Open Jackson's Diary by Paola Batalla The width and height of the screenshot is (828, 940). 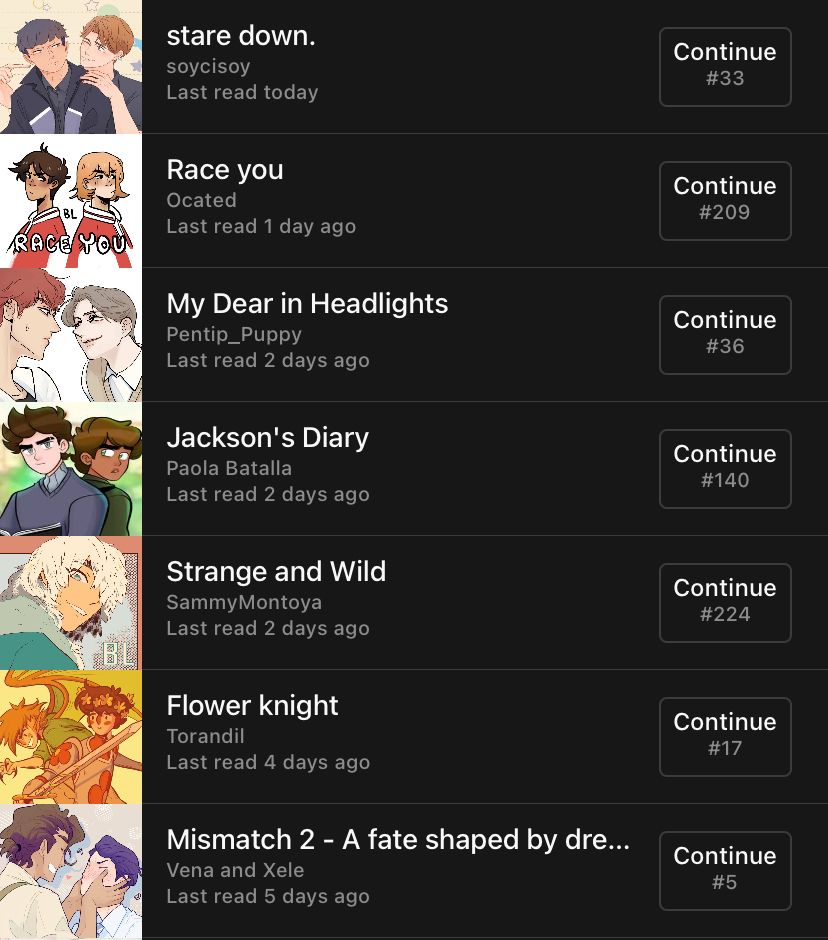(x=267, y=439)
